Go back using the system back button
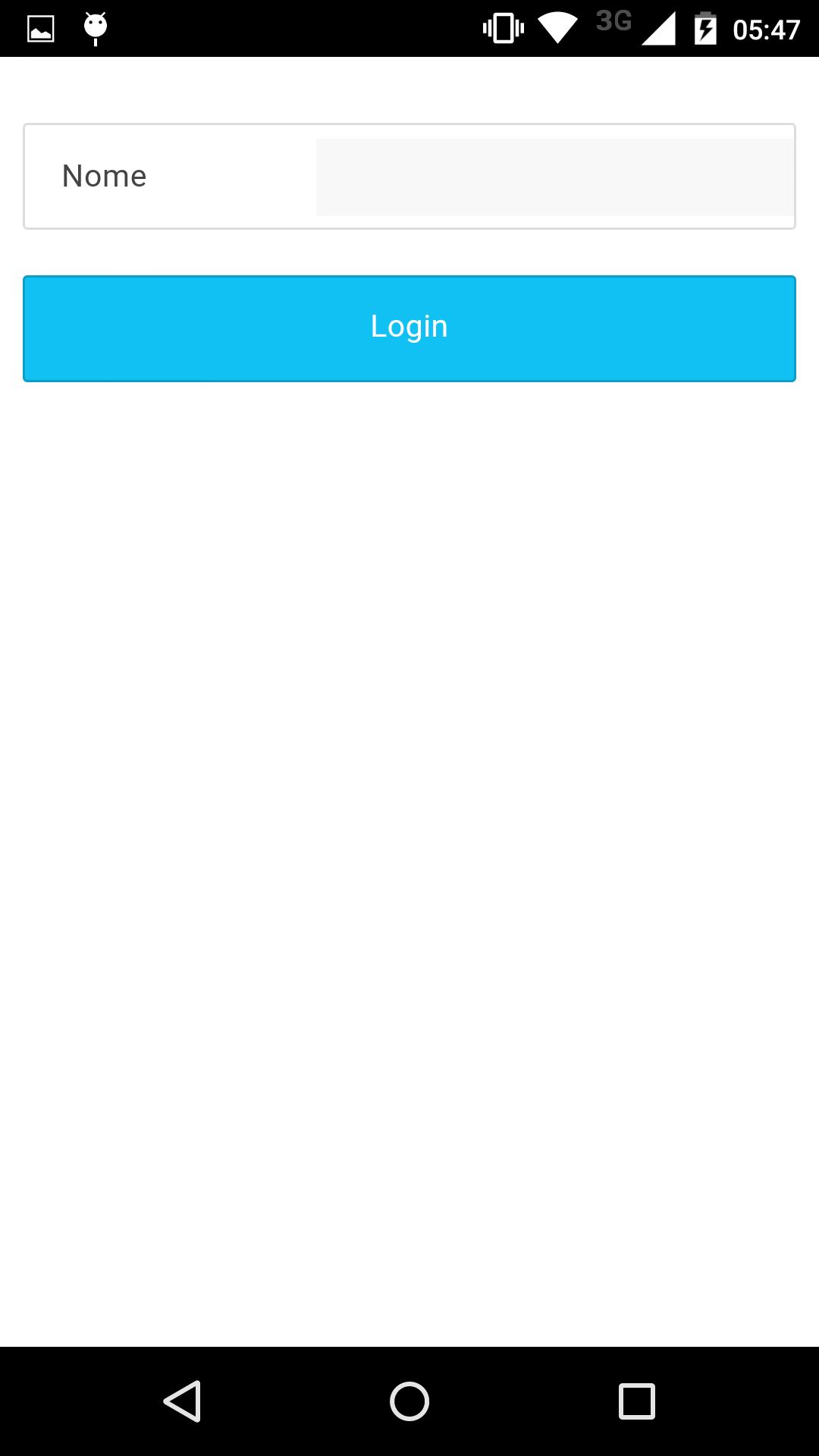Viewport: 819px width, 1456px height. tap(182, 1401)
